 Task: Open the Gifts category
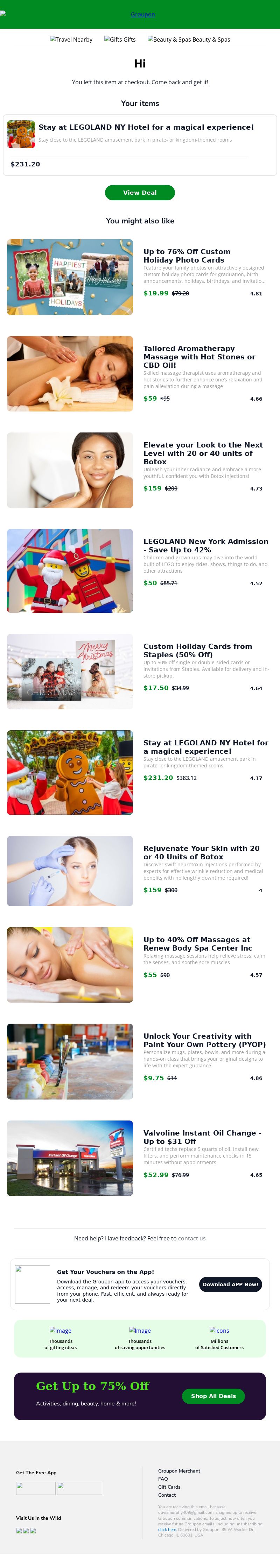[x=120, y=40]
